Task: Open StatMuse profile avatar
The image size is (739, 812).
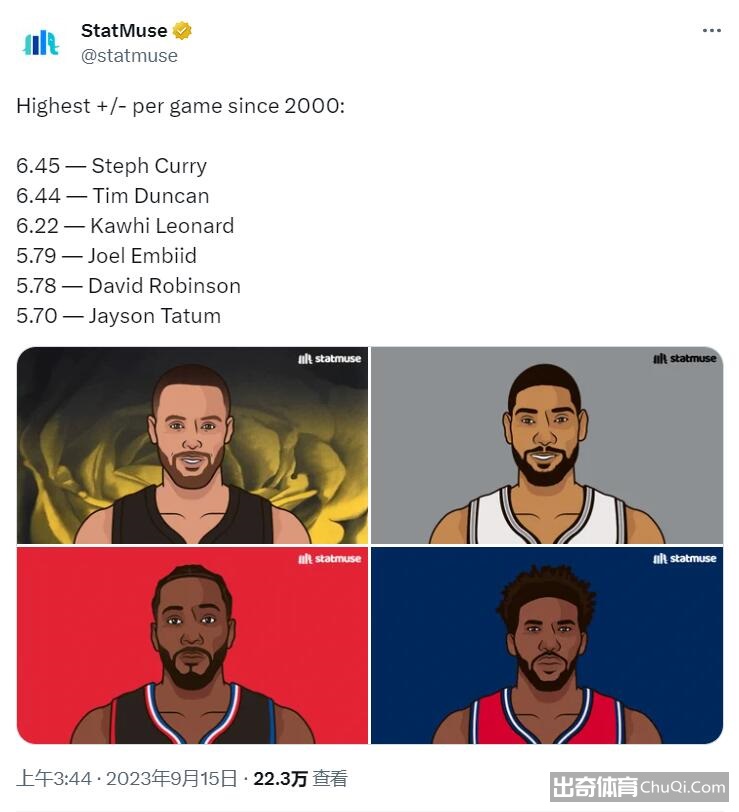Action: 41,43
